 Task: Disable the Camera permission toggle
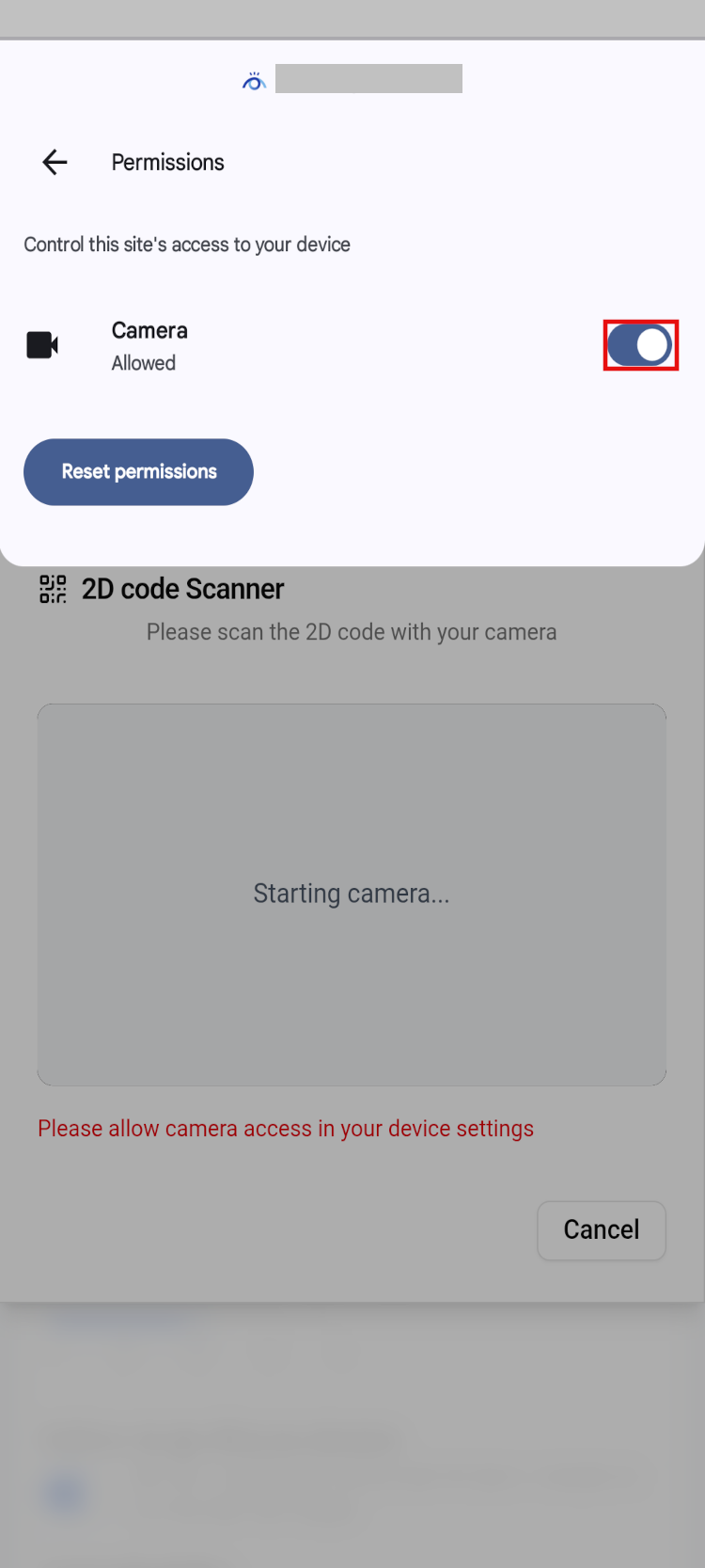tap(640, 345)
